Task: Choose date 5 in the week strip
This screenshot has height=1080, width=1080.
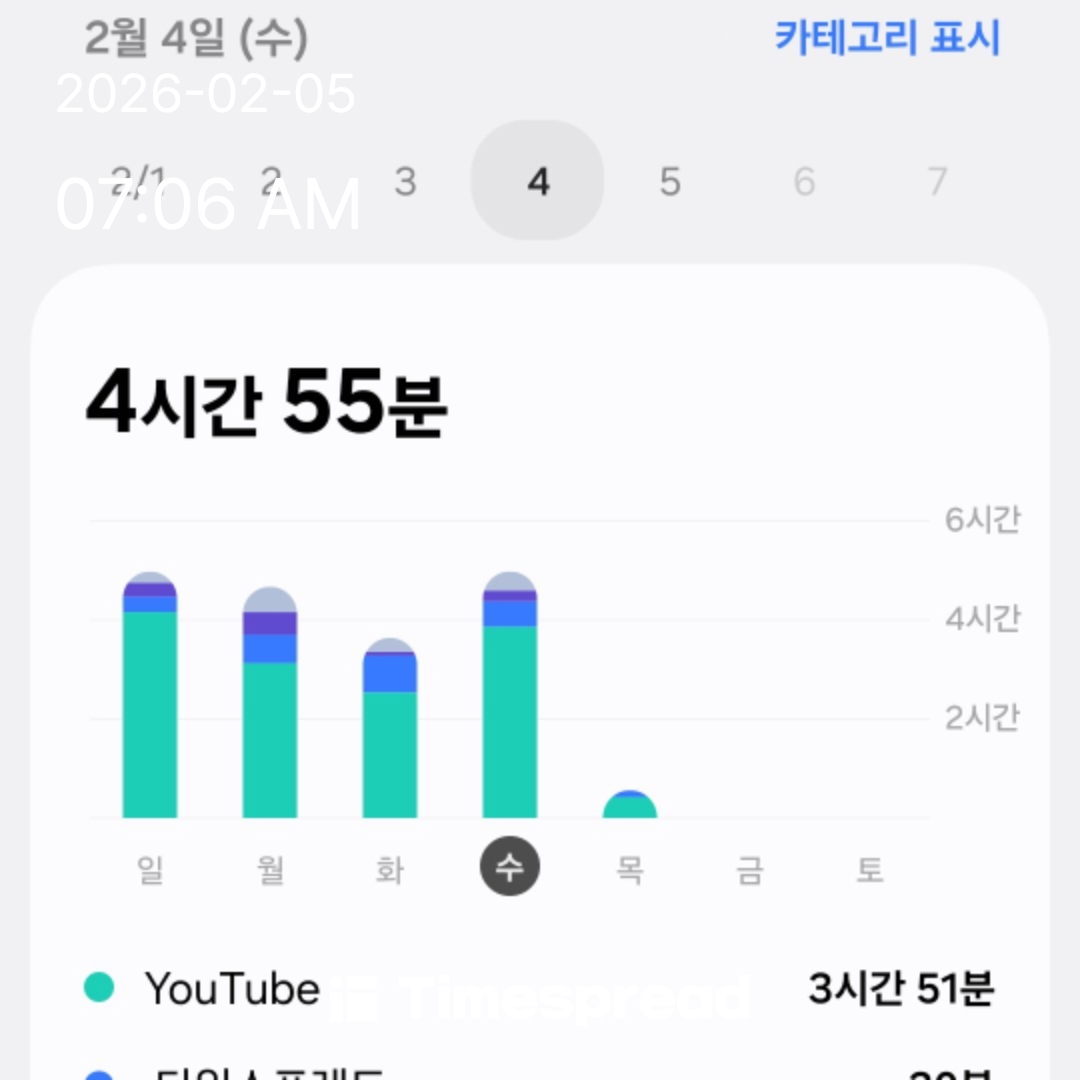Action: click(x=670, y=181)
